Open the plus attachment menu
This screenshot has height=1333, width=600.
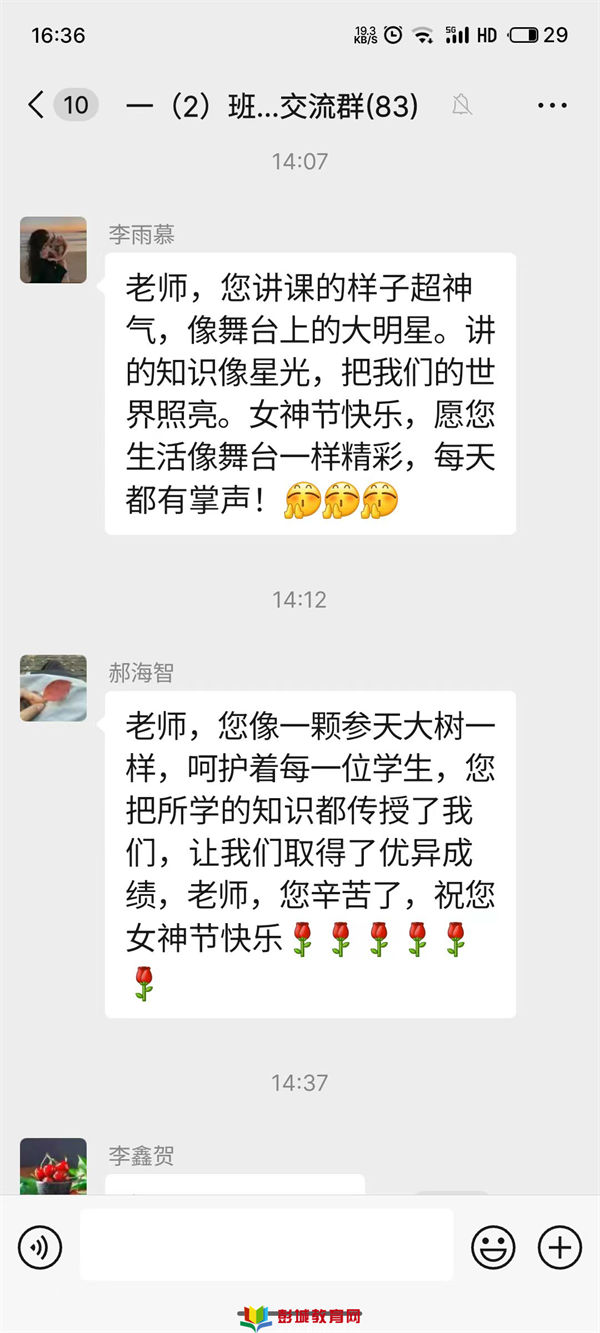coord(560,1246)
